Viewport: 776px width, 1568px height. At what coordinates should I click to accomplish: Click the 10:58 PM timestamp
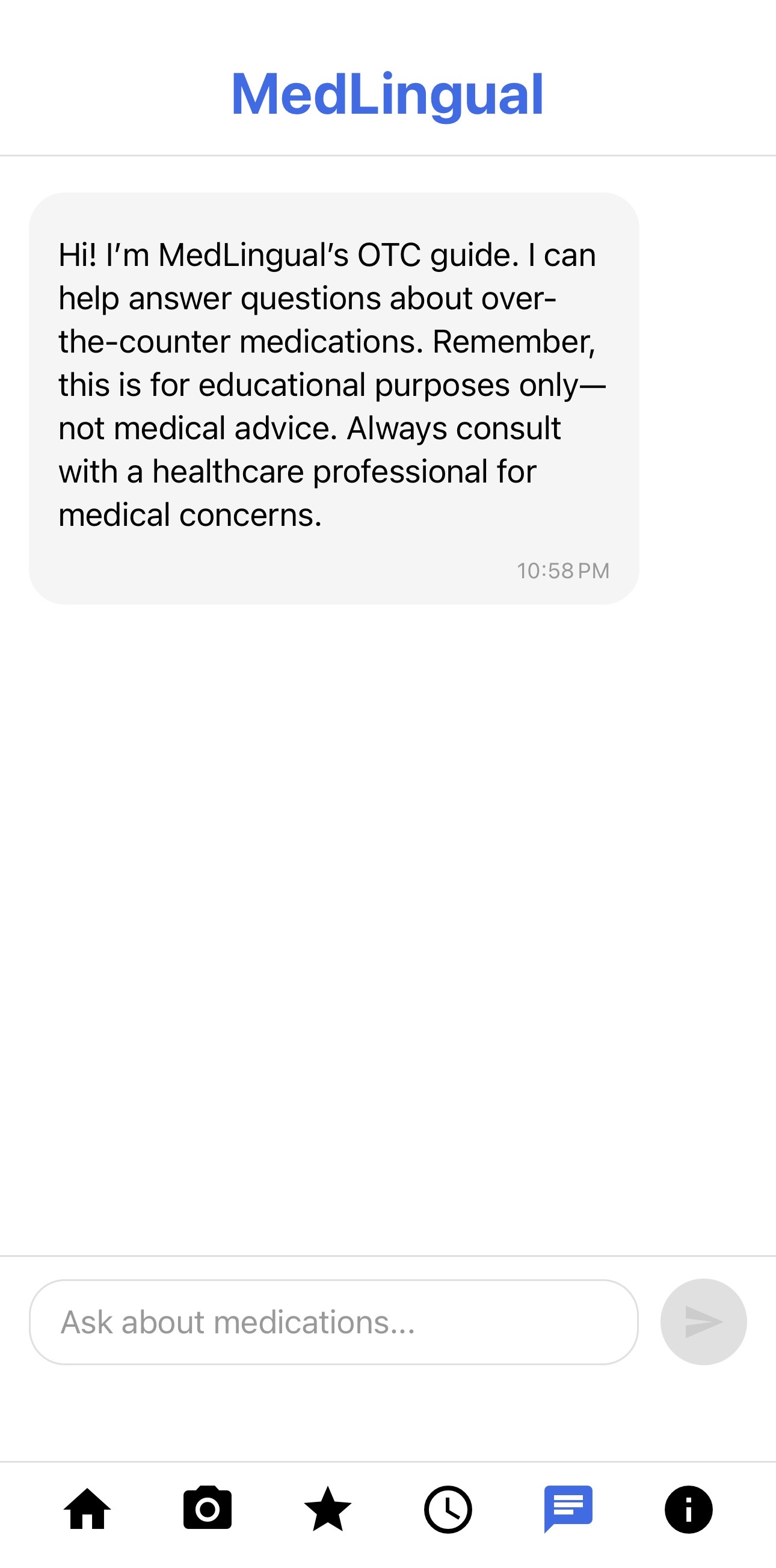562,570
